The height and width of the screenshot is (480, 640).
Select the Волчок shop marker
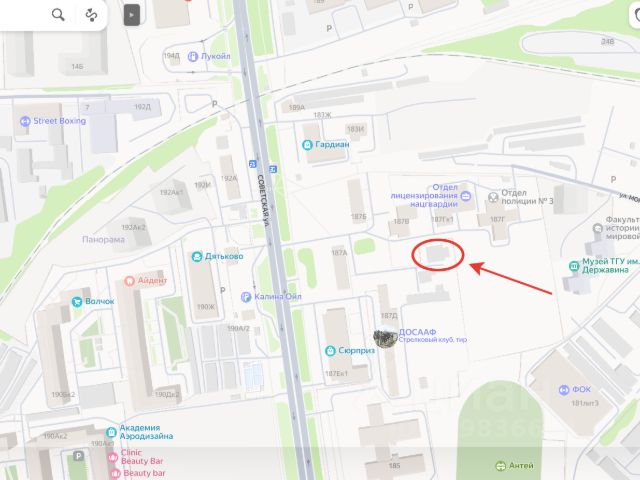[x=76, y=301]
